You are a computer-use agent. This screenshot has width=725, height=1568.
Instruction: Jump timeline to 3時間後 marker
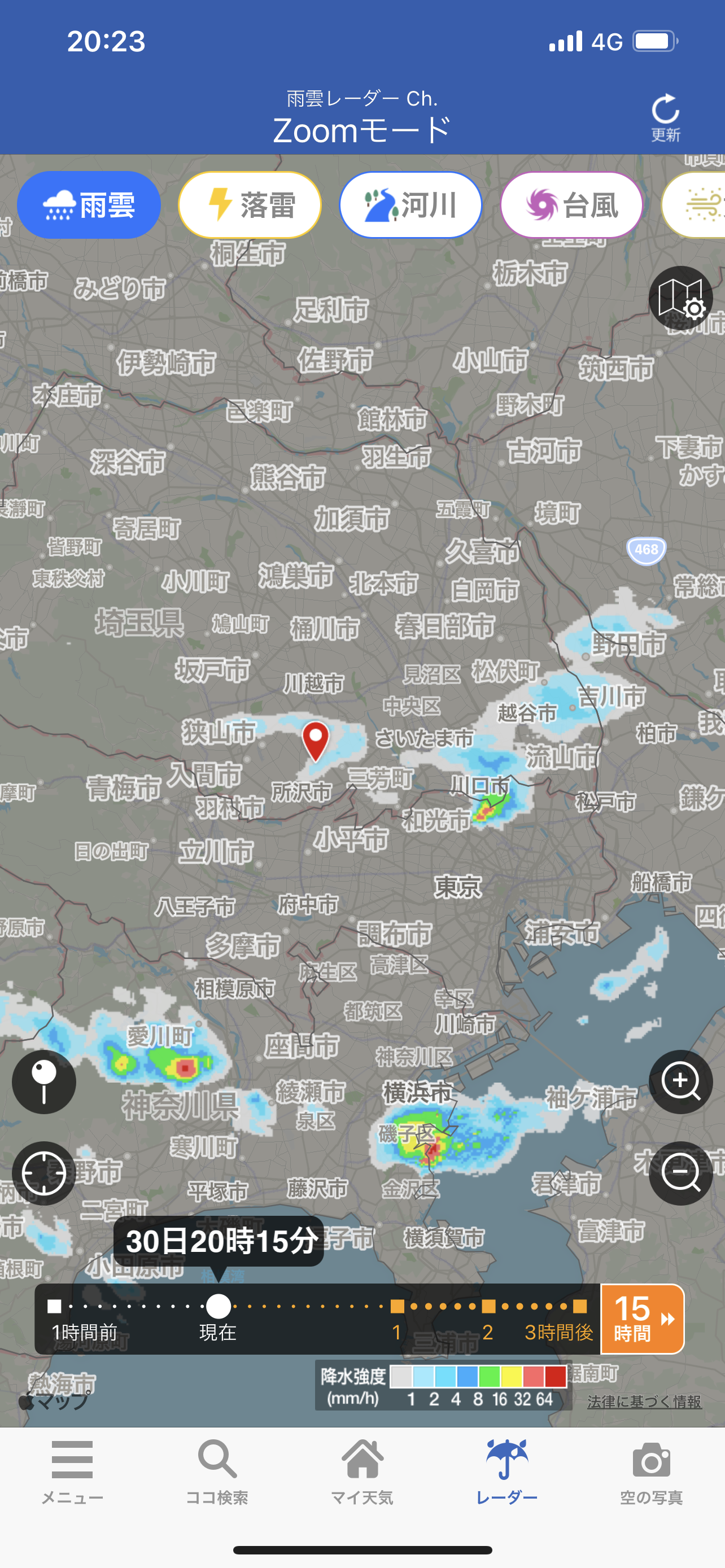click(579, 1306)
